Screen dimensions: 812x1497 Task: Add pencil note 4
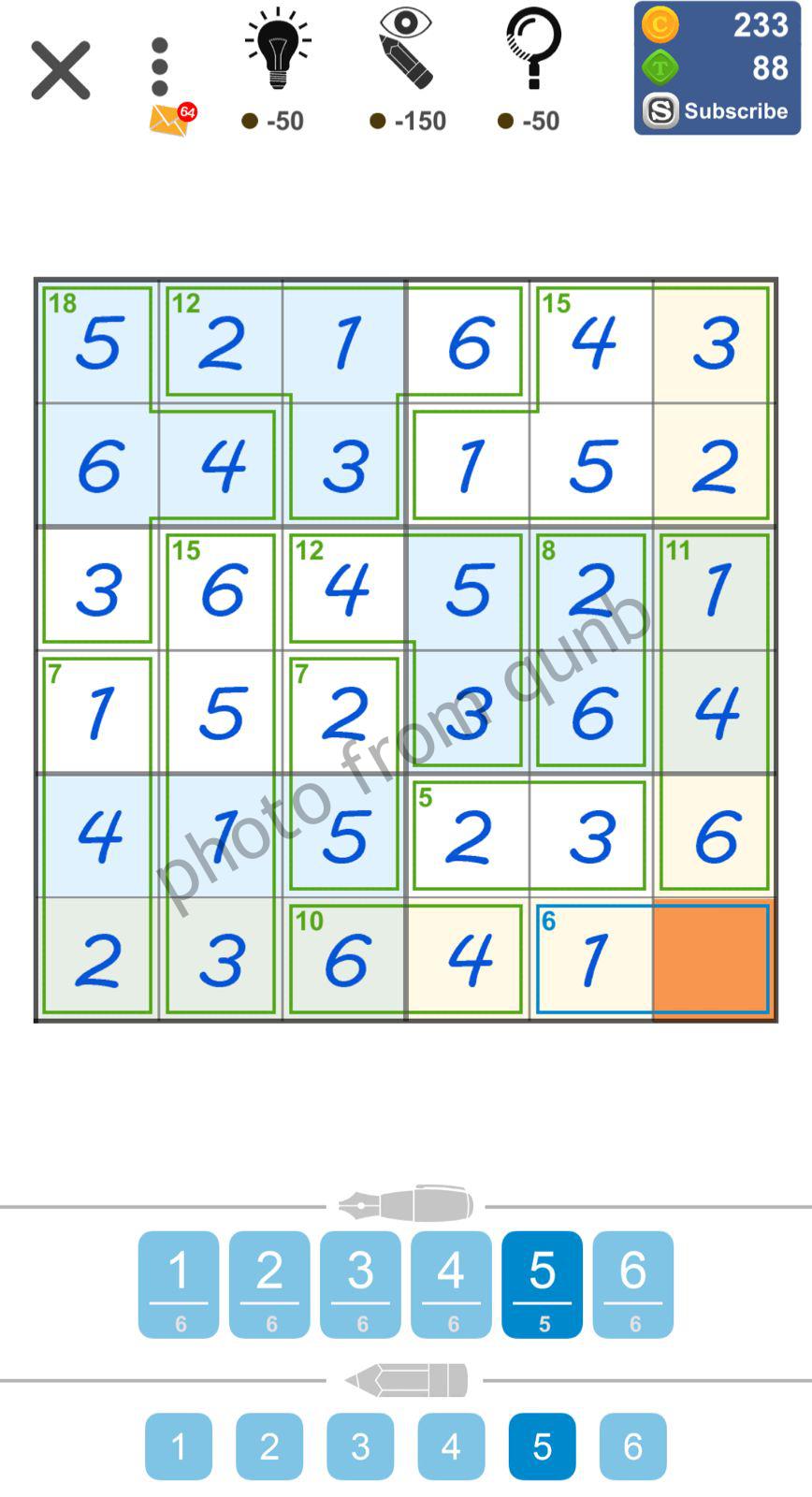click(x=451, y=1446)
